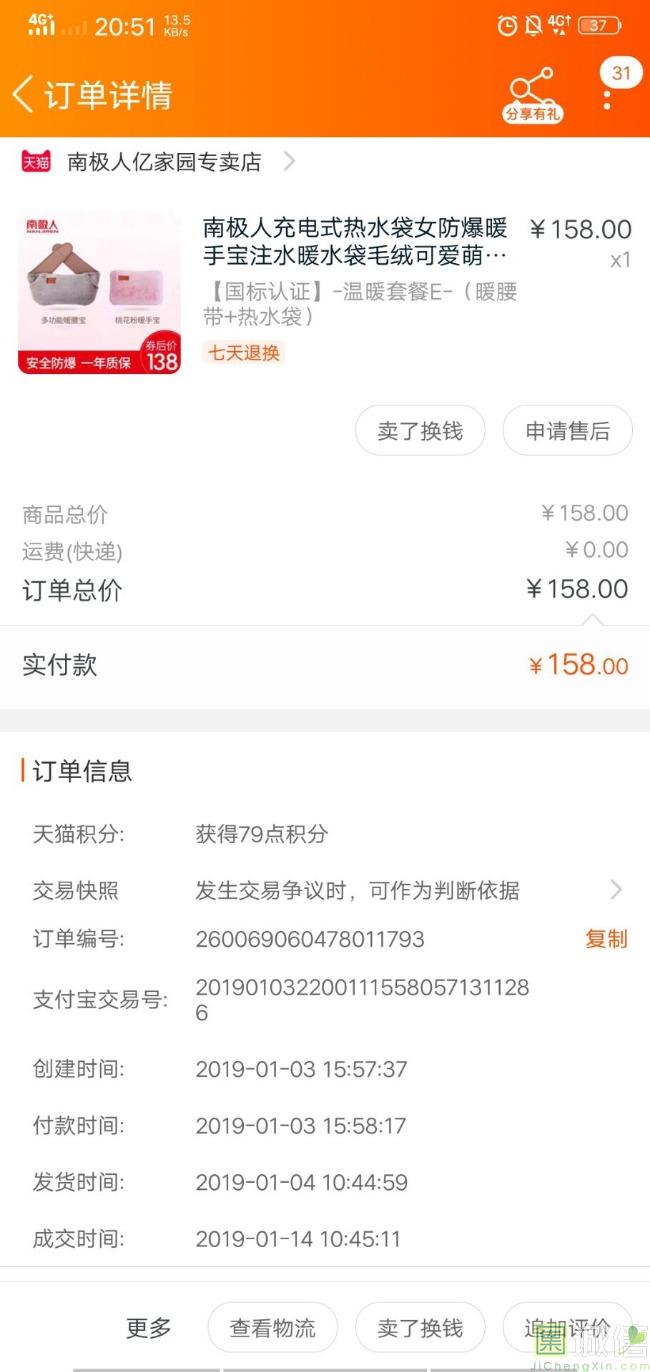The width and height of the screenshot is (650, 1372).
Task: Check delivery with 查看物流
Action: point(272,1328)
